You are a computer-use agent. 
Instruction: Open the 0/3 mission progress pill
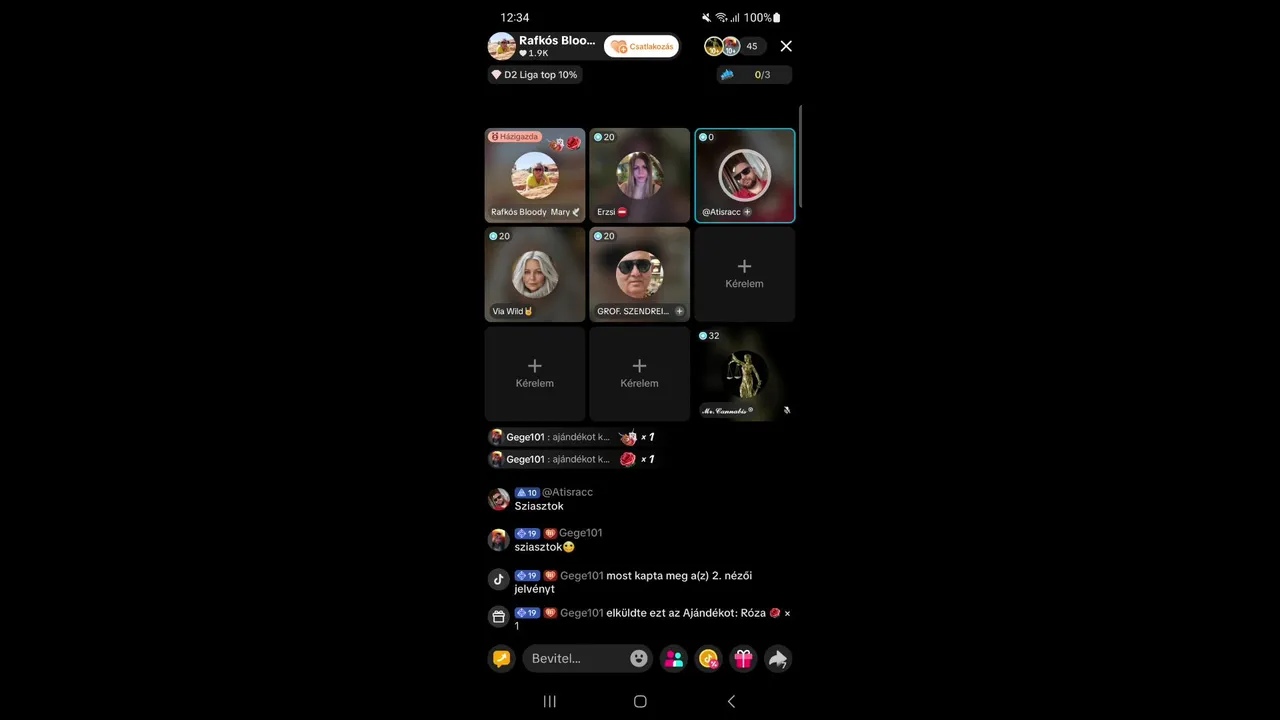[x=754, y=74]
